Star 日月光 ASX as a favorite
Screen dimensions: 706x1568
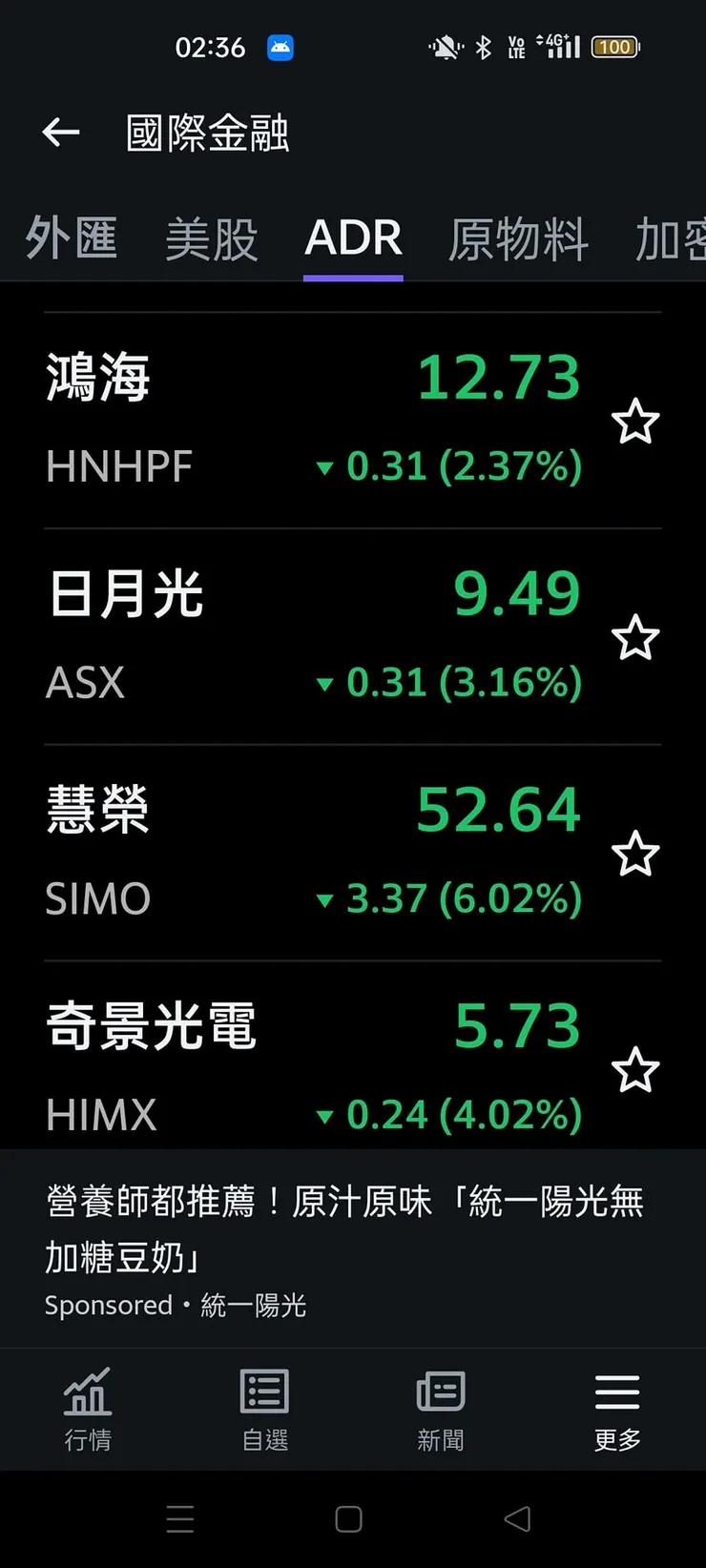tap(635, 638)
